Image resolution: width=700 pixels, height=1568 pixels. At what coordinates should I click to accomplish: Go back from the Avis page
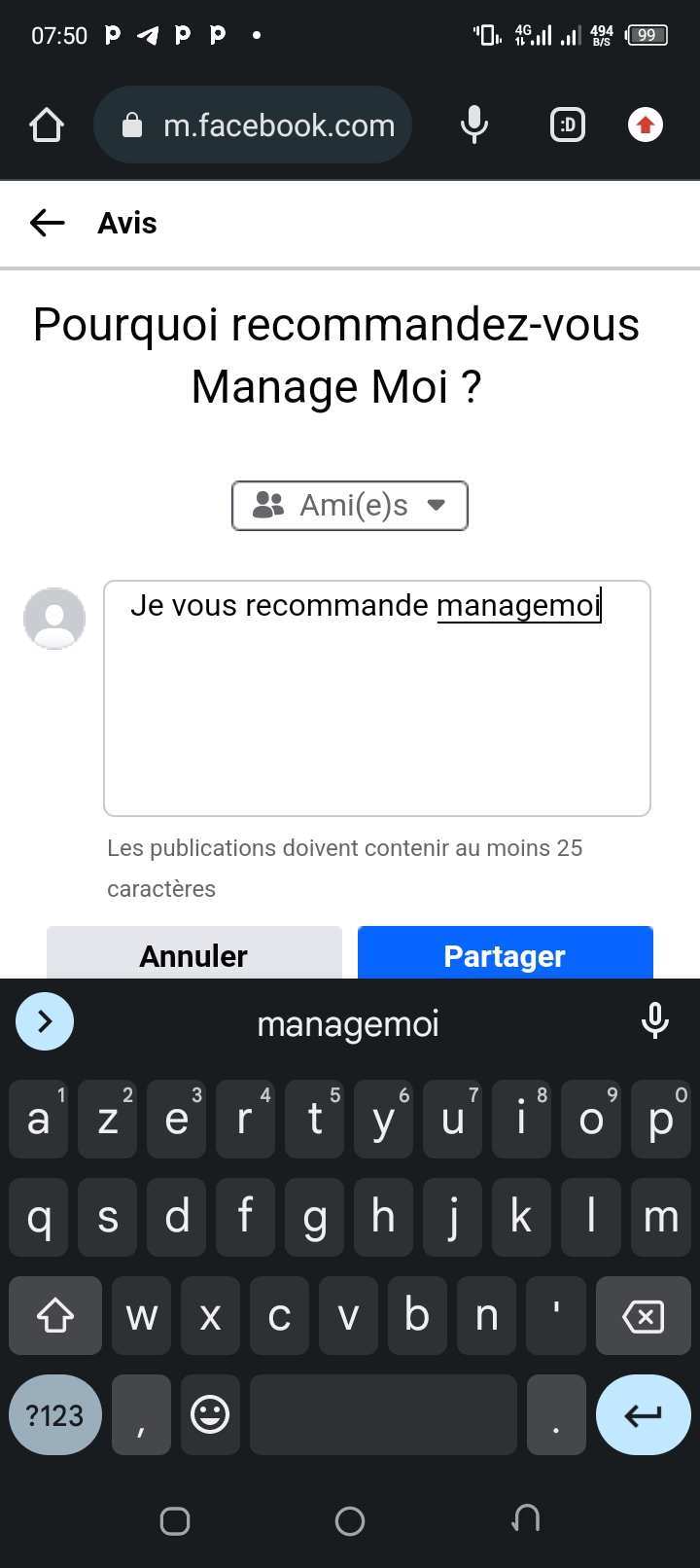pyautogui.click(x=47, y=223)
